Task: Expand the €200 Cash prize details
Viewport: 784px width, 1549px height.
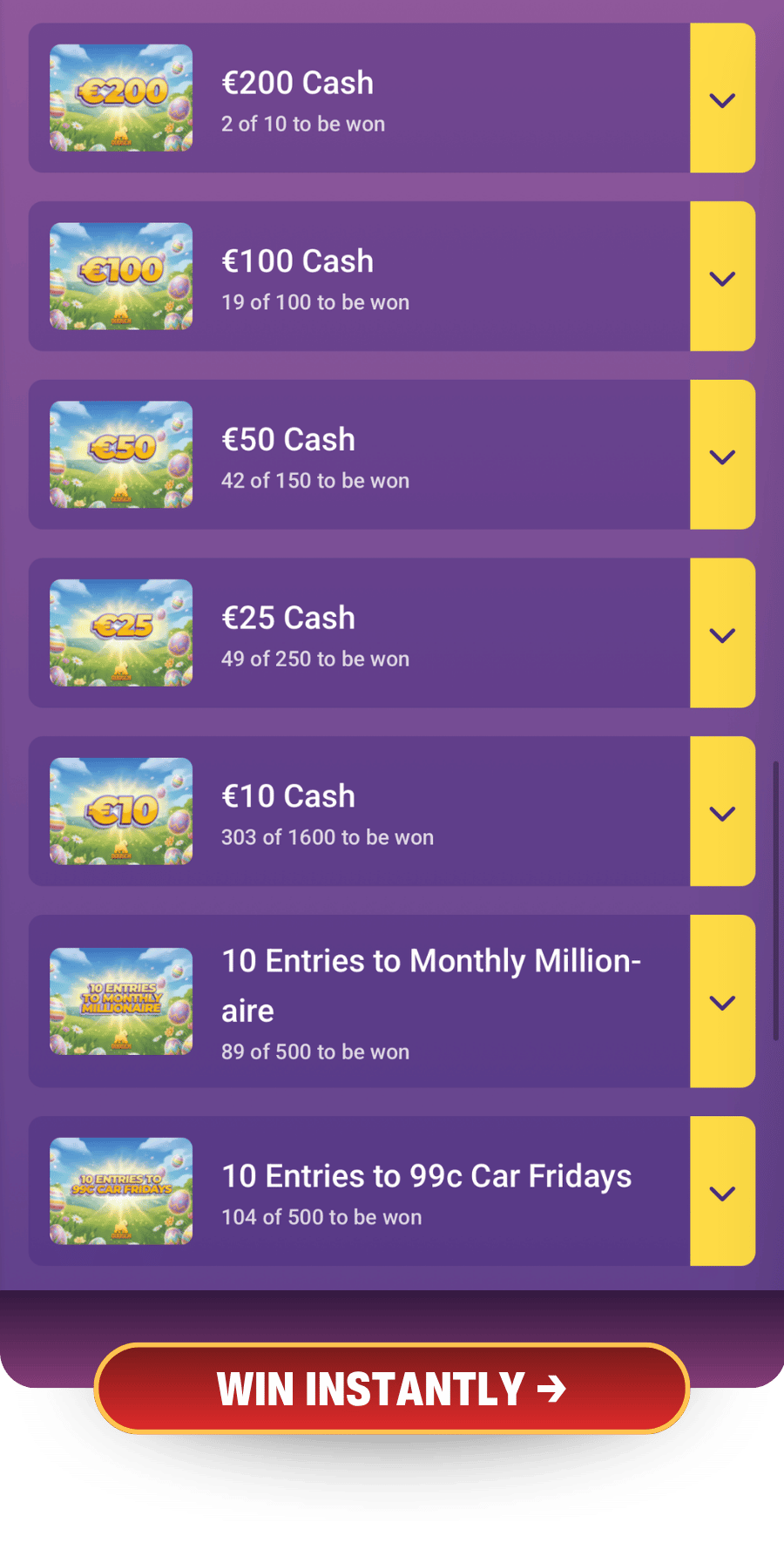Action: click(722, 99)
